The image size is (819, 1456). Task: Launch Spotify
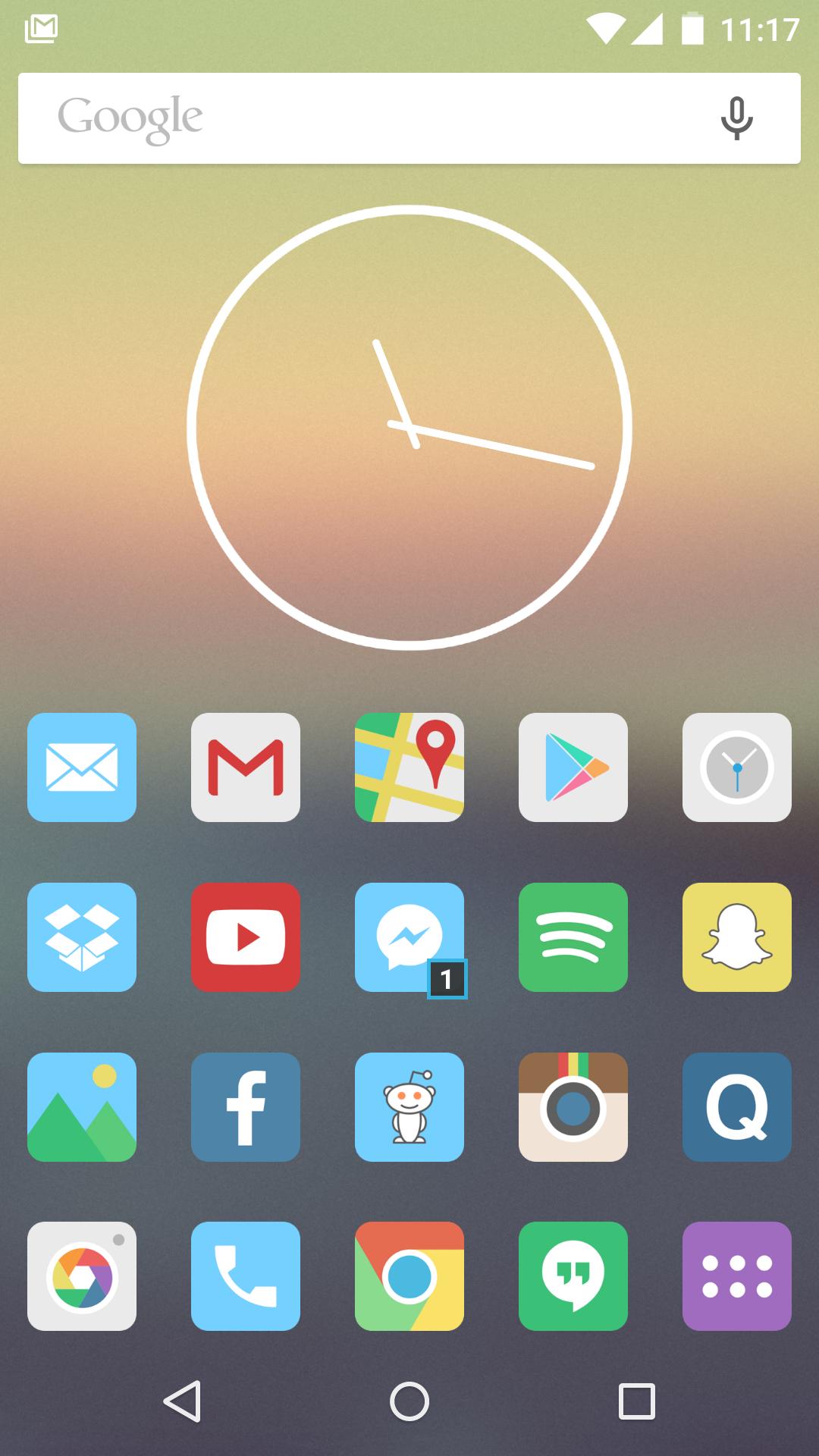[x=573, y=937]
